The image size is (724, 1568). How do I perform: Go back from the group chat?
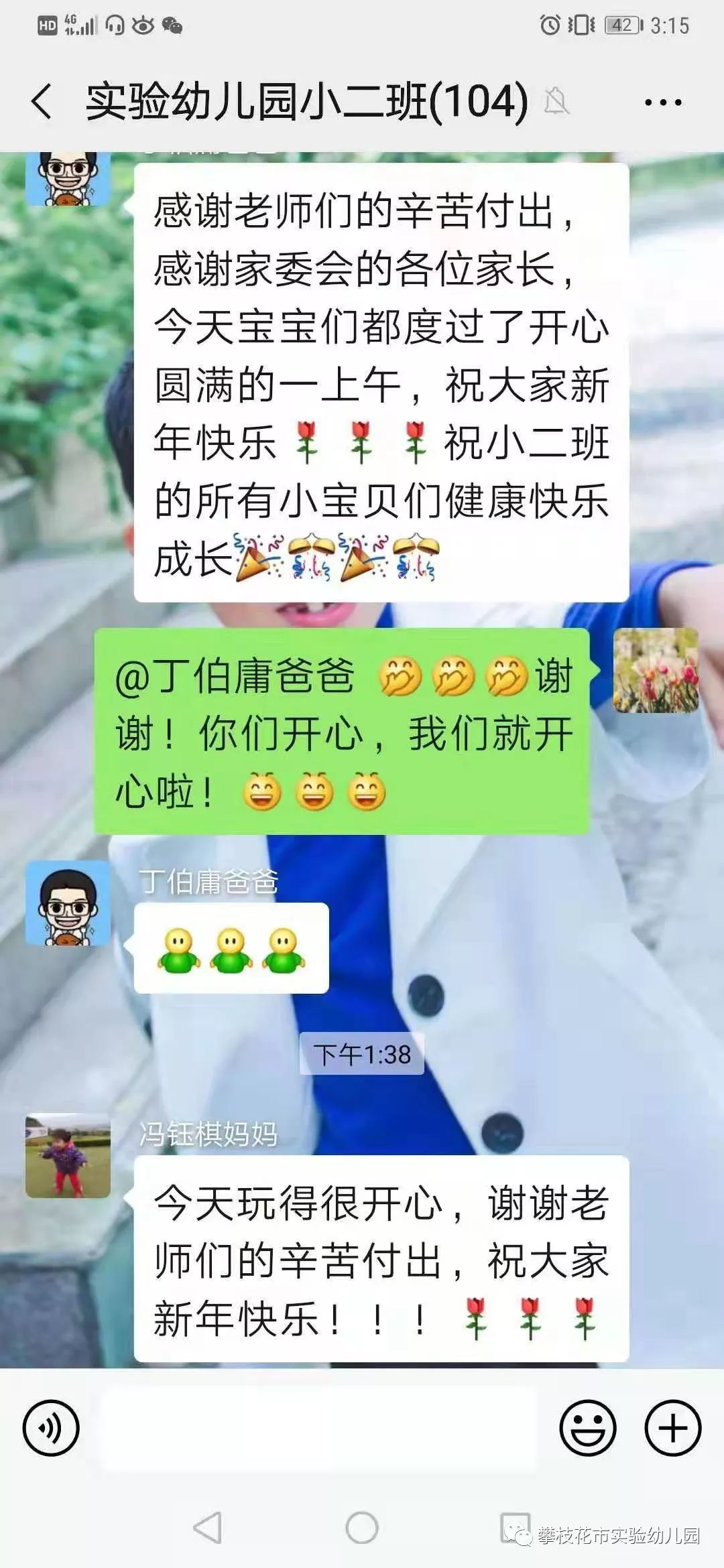tap(42, 102)
